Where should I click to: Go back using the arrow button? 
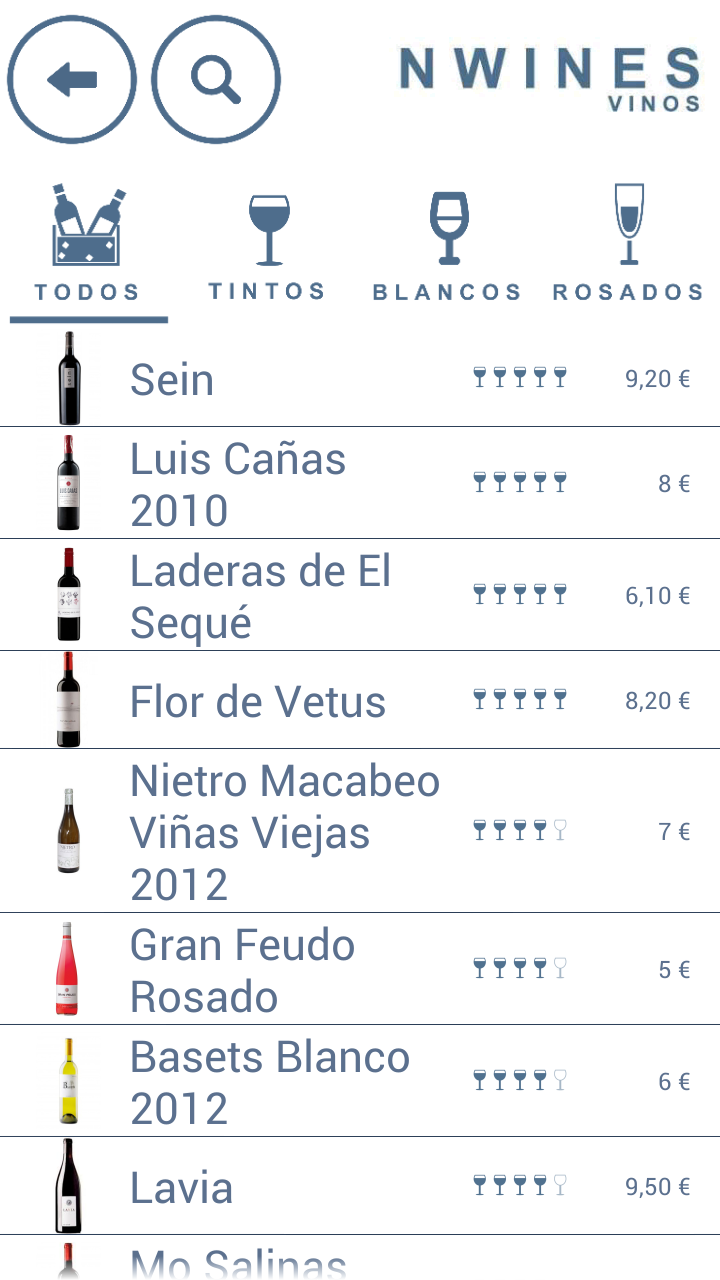72,79
